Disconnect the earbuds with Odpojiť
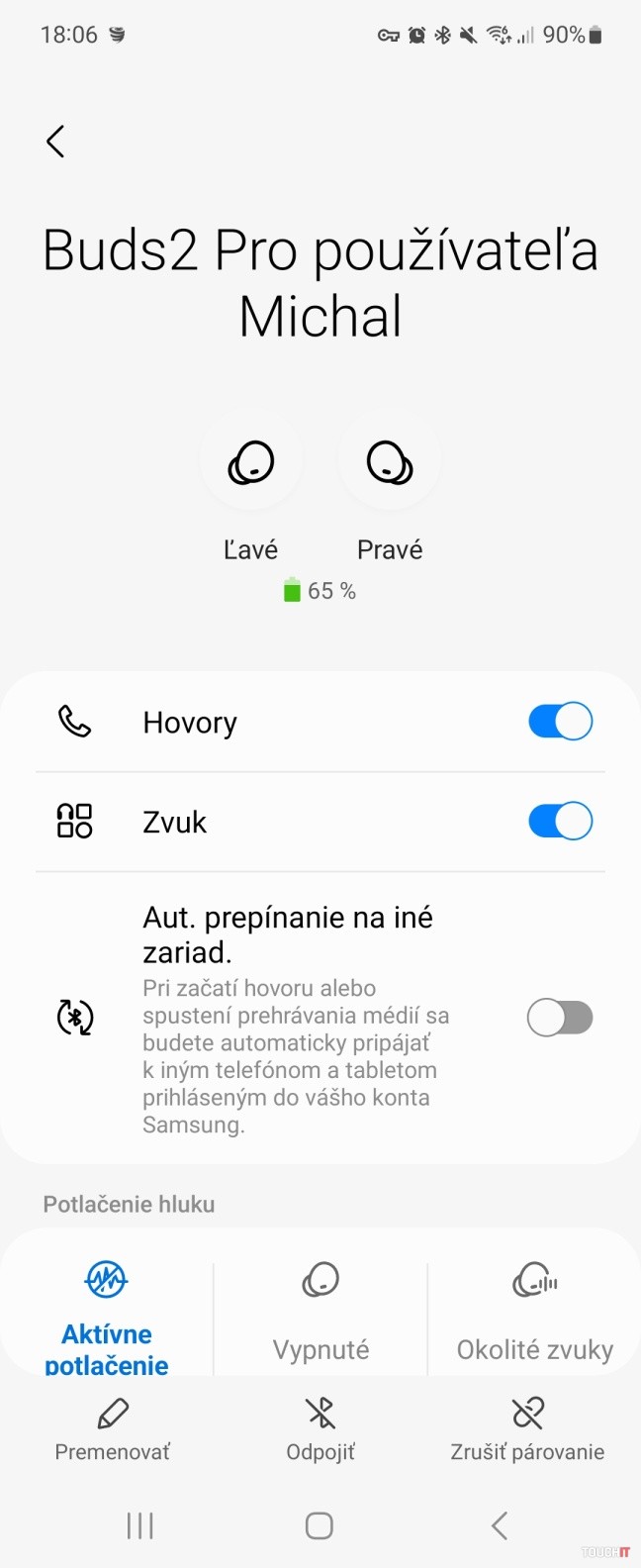 tap(320, 1430)
